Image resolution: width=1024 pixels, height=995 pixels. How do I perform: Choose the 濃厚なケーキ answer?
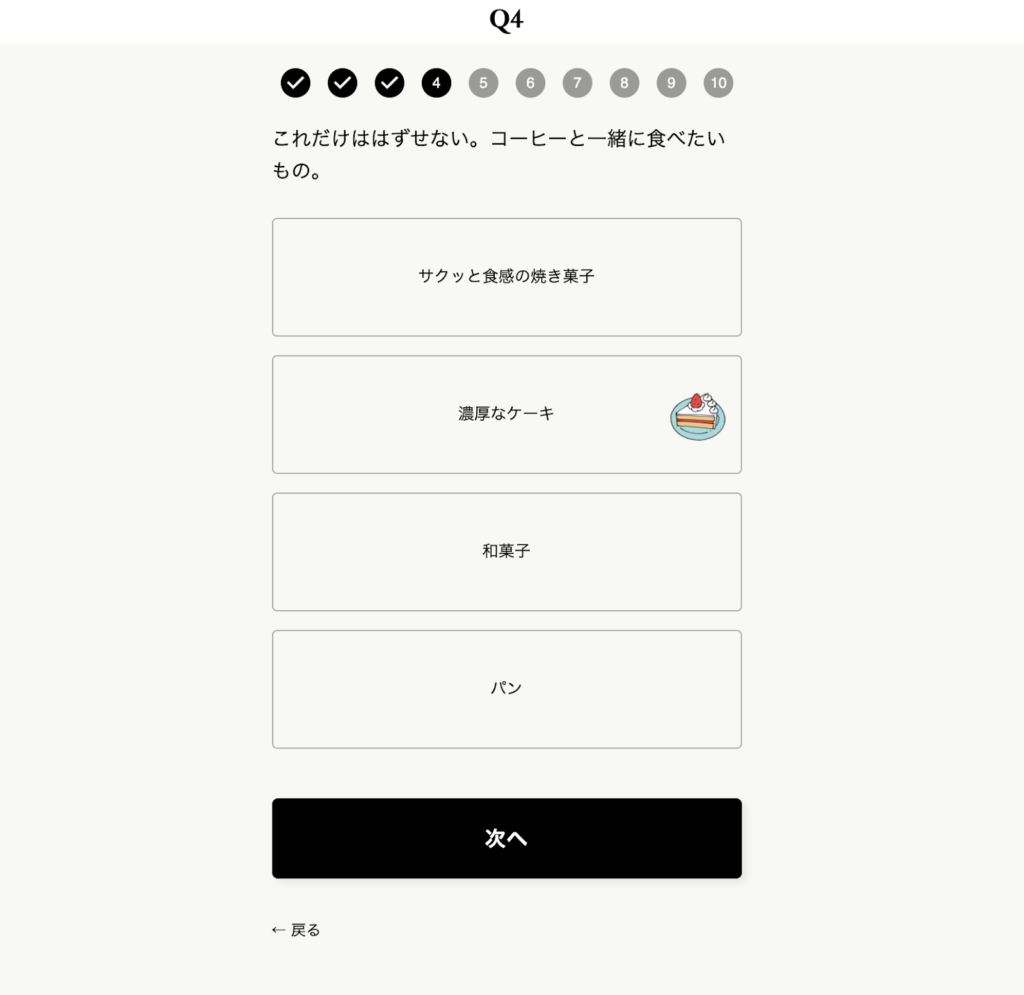[x=506, y=414]
